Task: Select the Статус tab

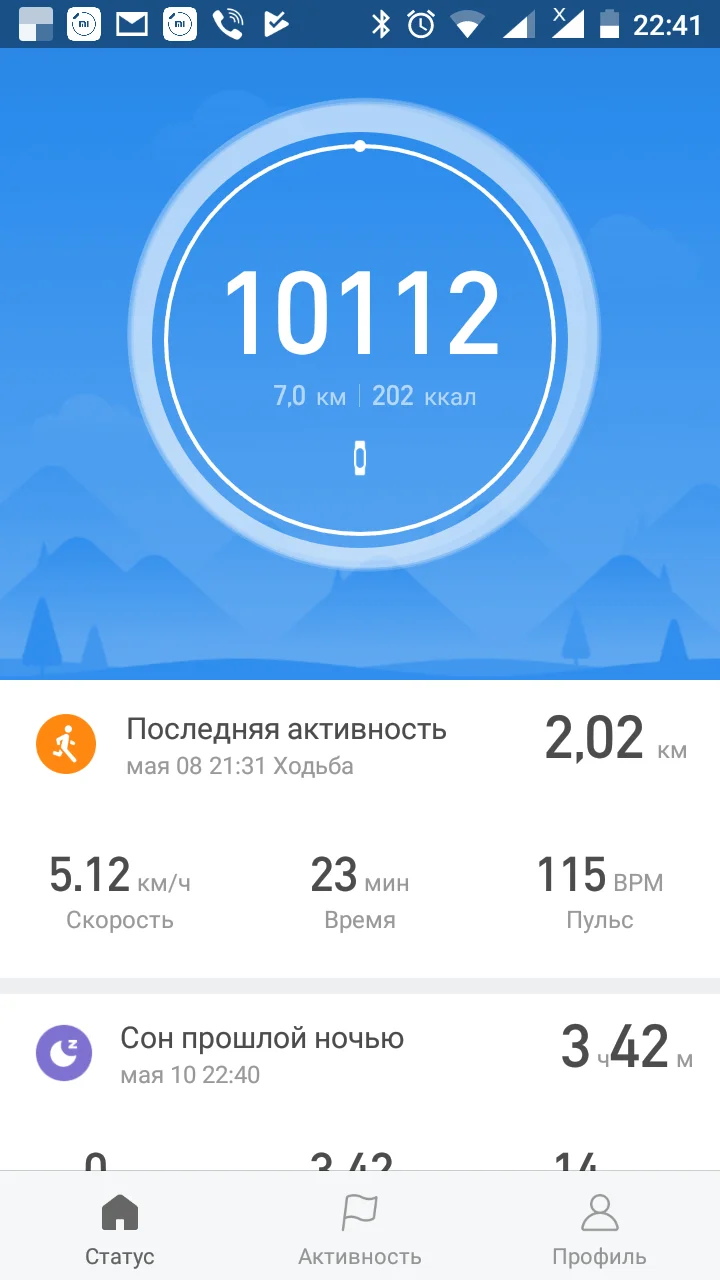Action: pyautogui.click(x=119, y=1225)
